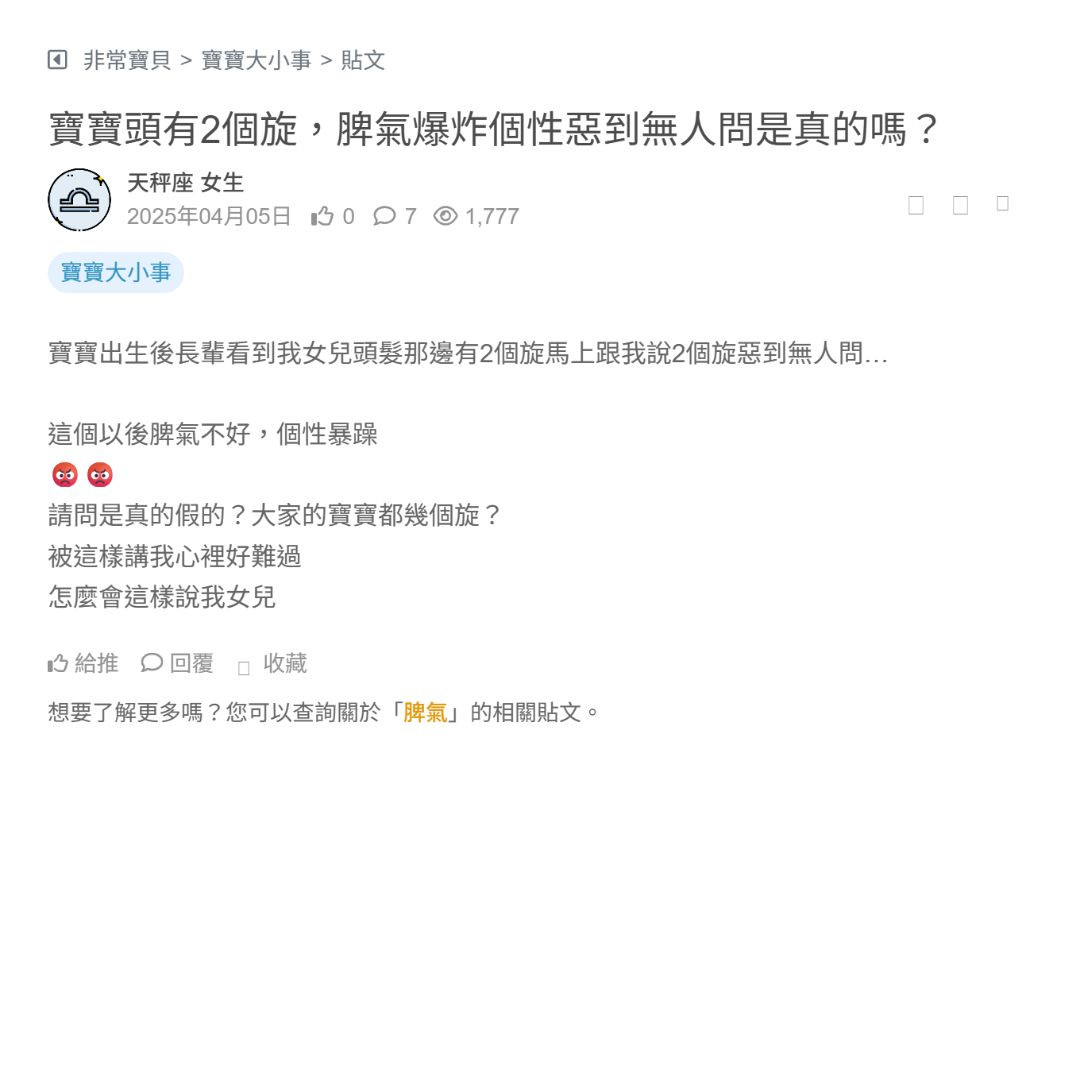Save the post with 收藏
The height and width of the screenshot is (1080, 1080).
[x=273, y=664]
